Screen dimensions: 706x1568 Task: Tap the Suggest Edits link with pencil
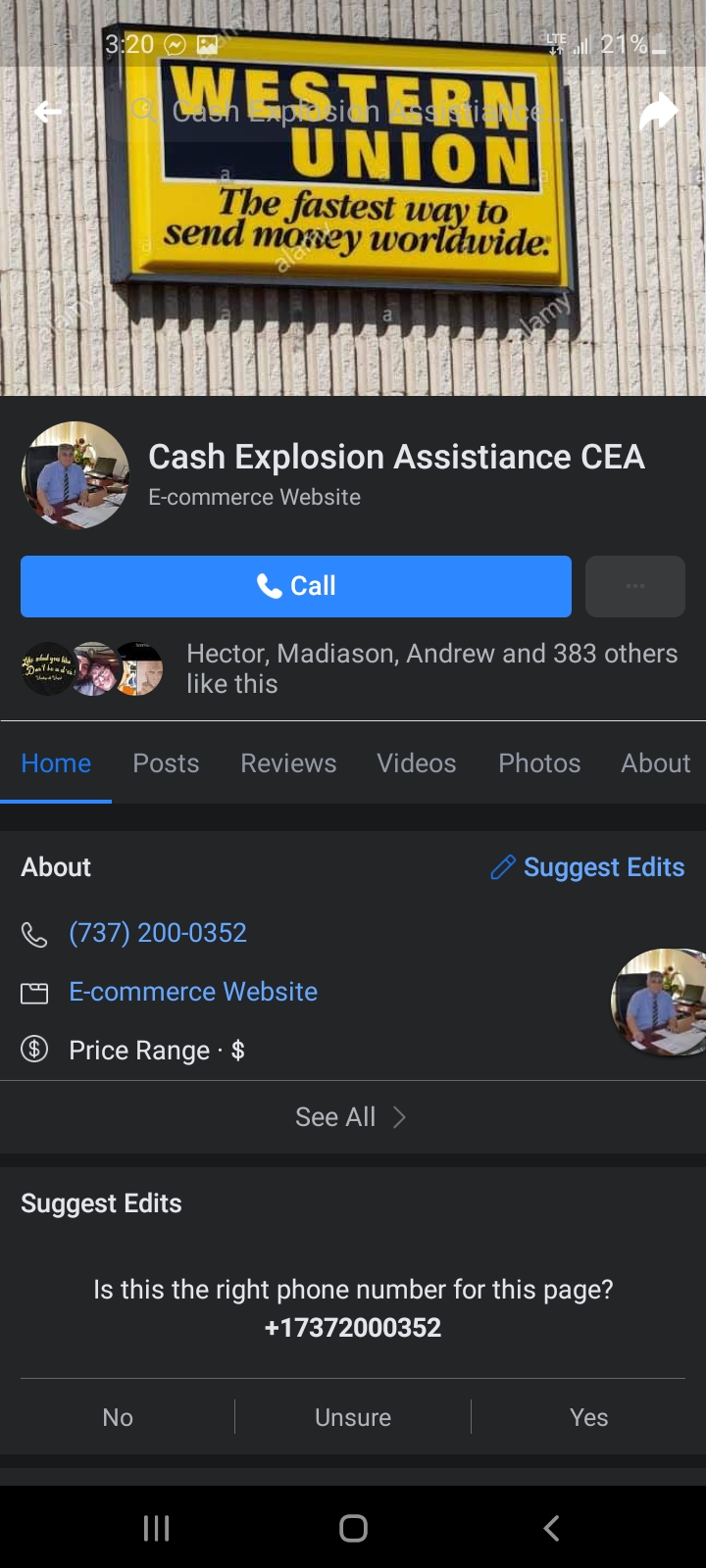[587, 867]
